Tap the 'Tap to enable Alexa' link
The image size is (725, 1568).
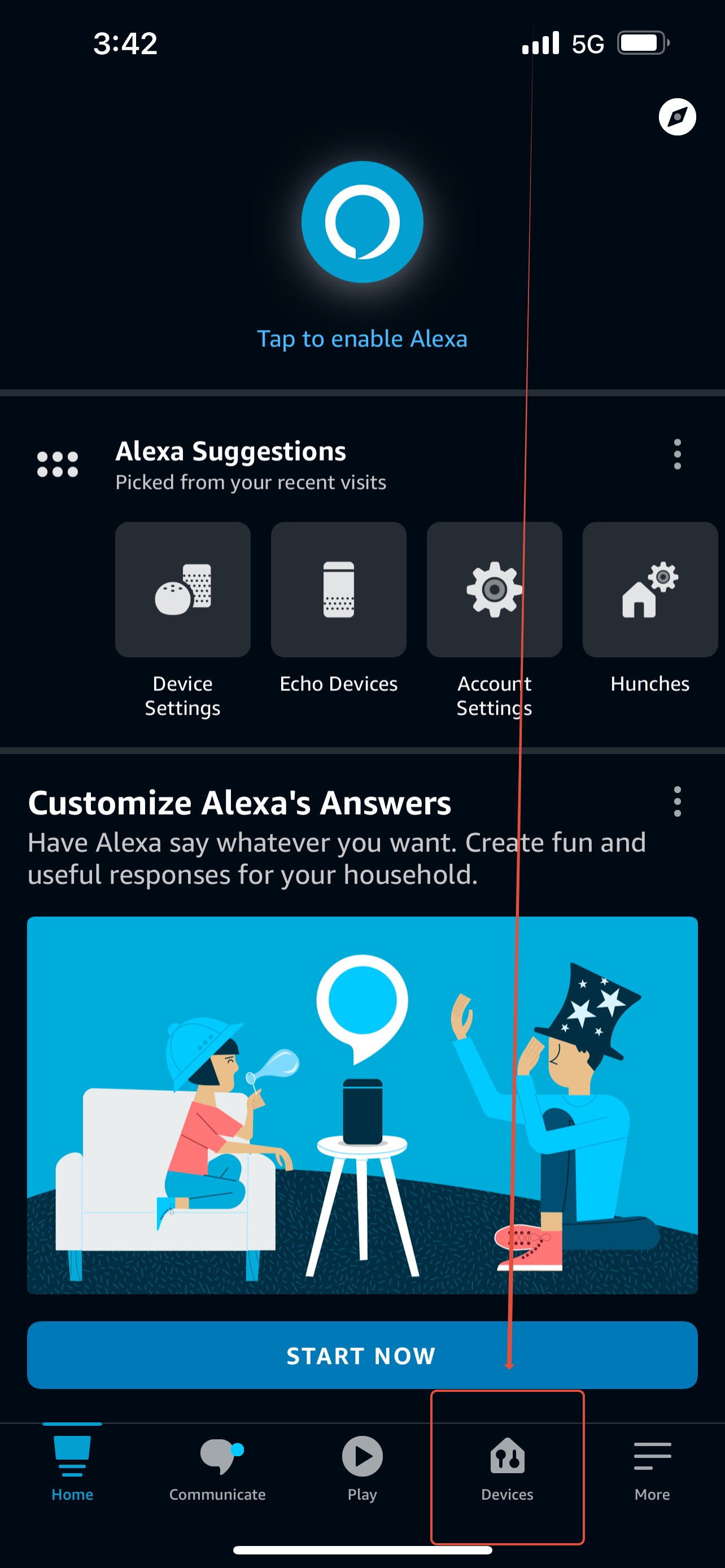coord(362,339)
